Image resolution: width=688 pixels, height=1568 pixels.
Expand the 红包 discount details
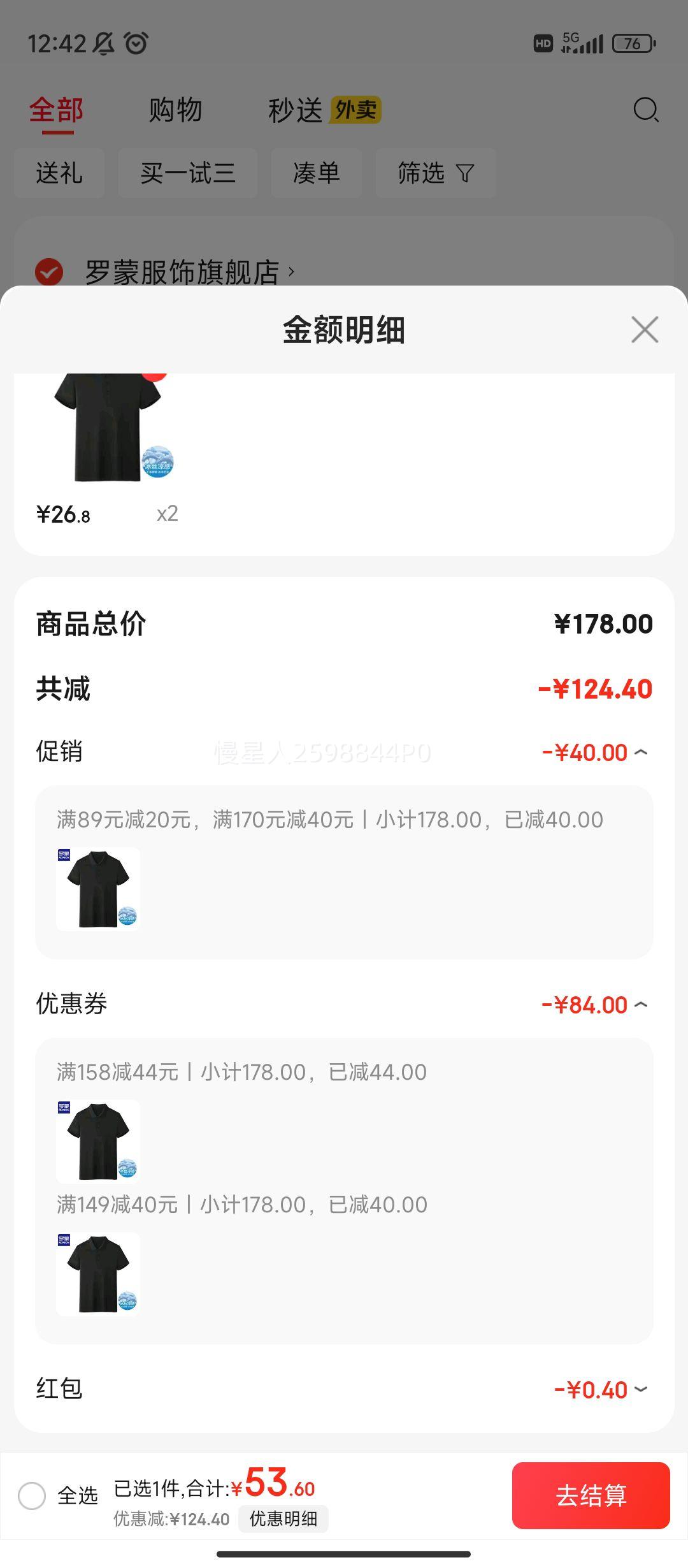click(641, 1389)
